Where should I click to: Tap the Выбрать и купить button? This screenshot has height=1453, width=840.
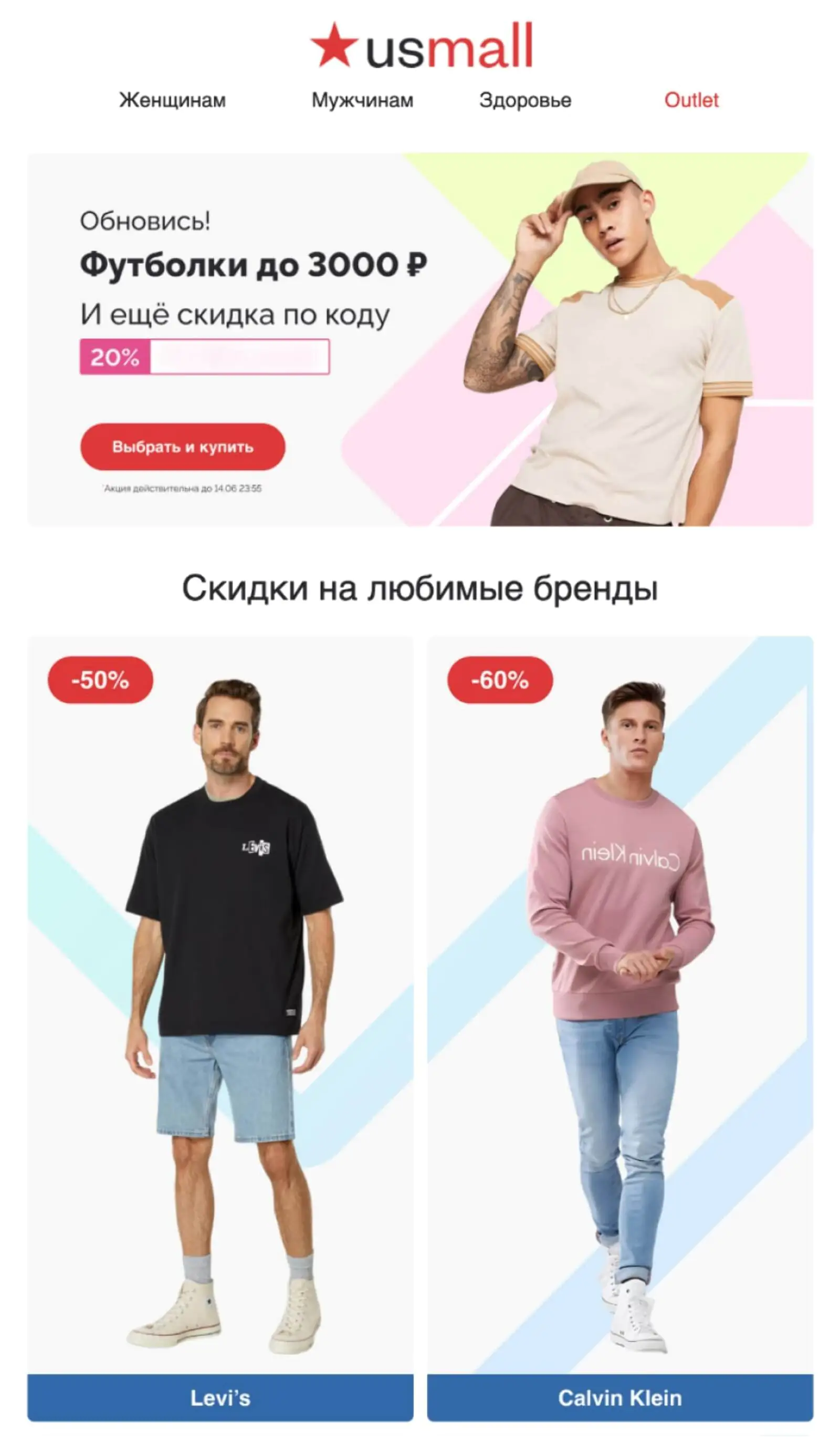(x=183, y=447)
